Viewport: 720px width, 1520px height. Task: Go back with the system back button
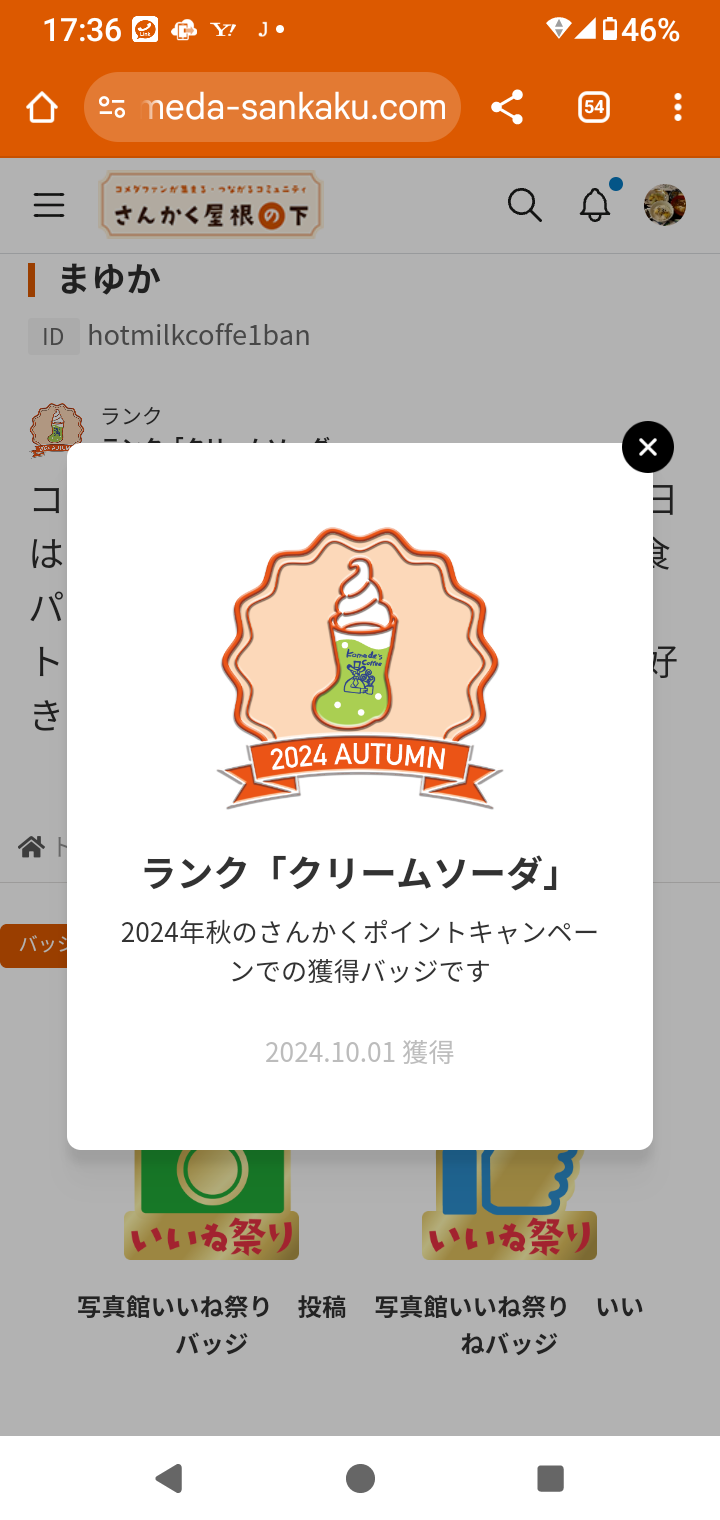169,1478
